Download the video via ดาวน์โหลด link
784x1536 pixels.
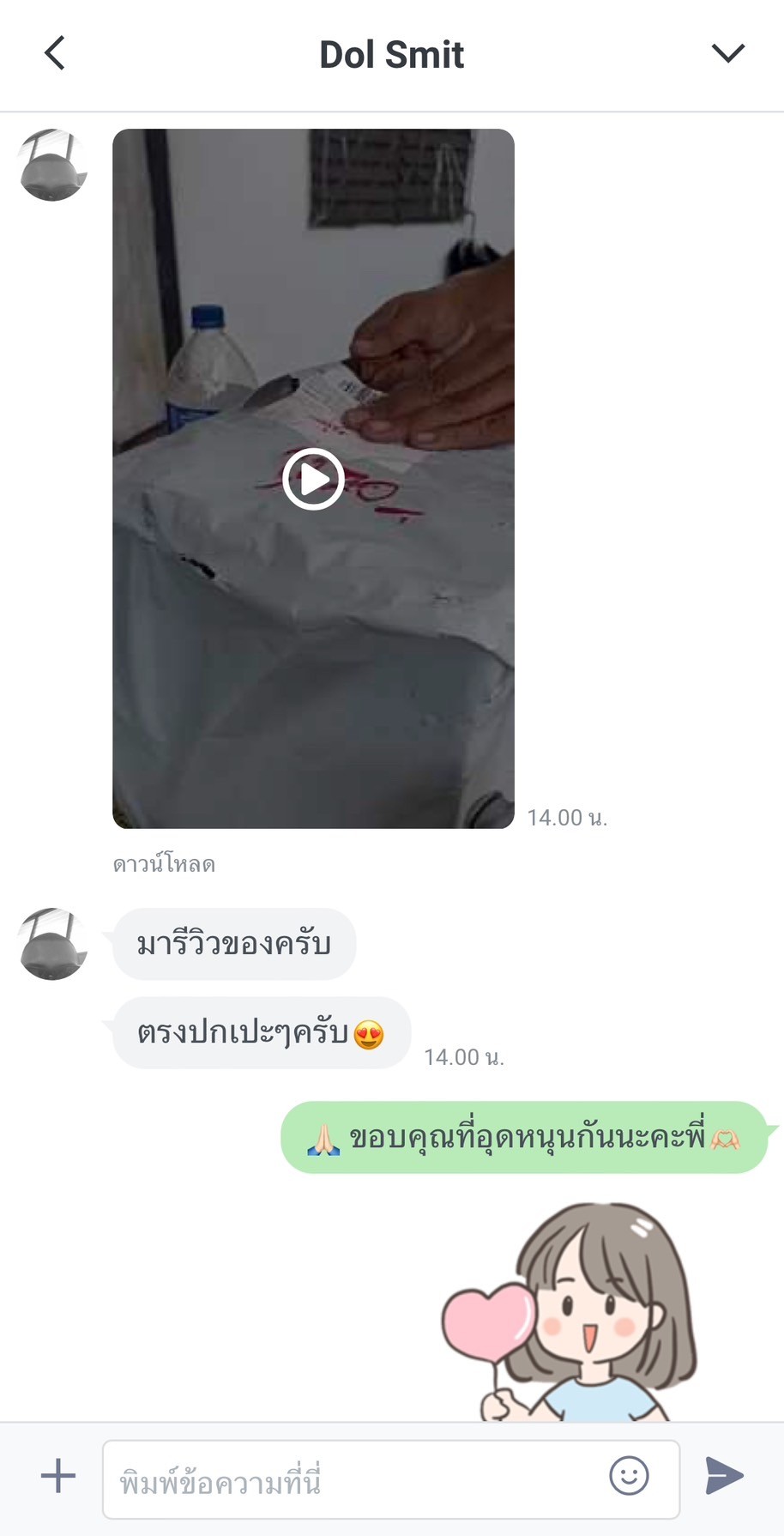point(164,863)
